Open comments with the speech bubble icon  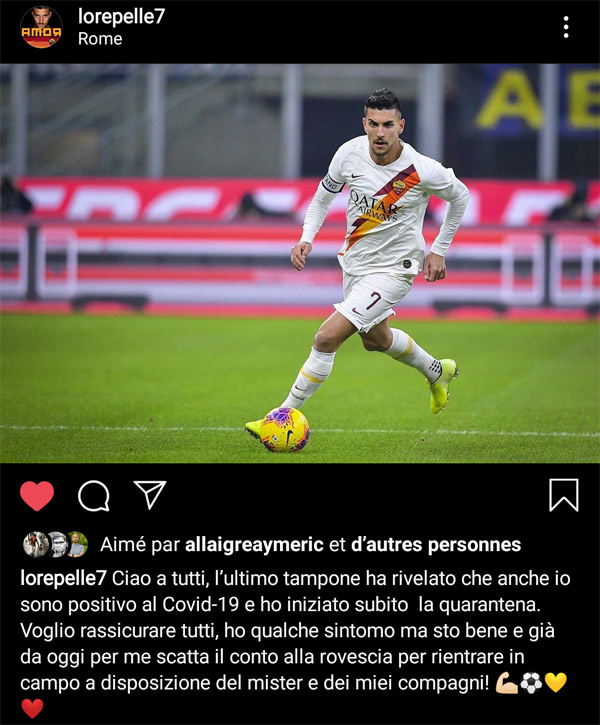pos(93,496)
